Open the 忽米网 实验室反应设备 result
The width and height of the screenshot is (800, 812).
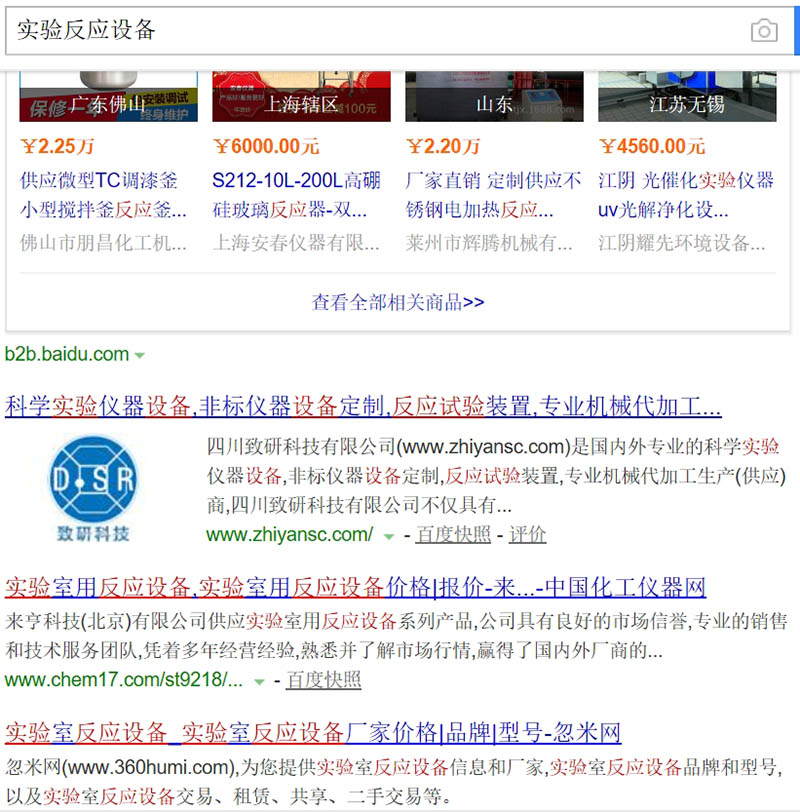click(x=313, y=732)
